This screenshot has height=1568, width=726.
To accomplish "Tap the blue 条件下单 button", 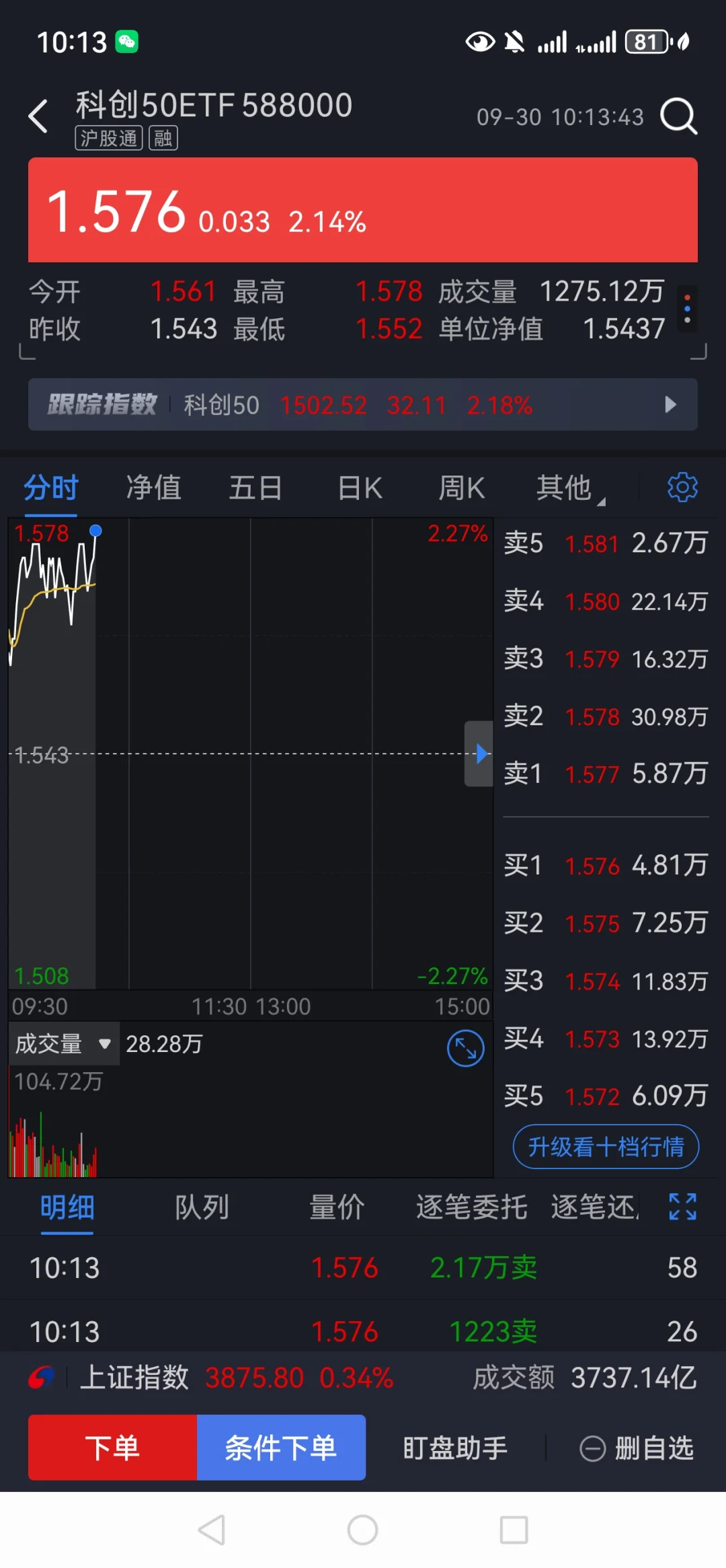I will [281, 1447].
